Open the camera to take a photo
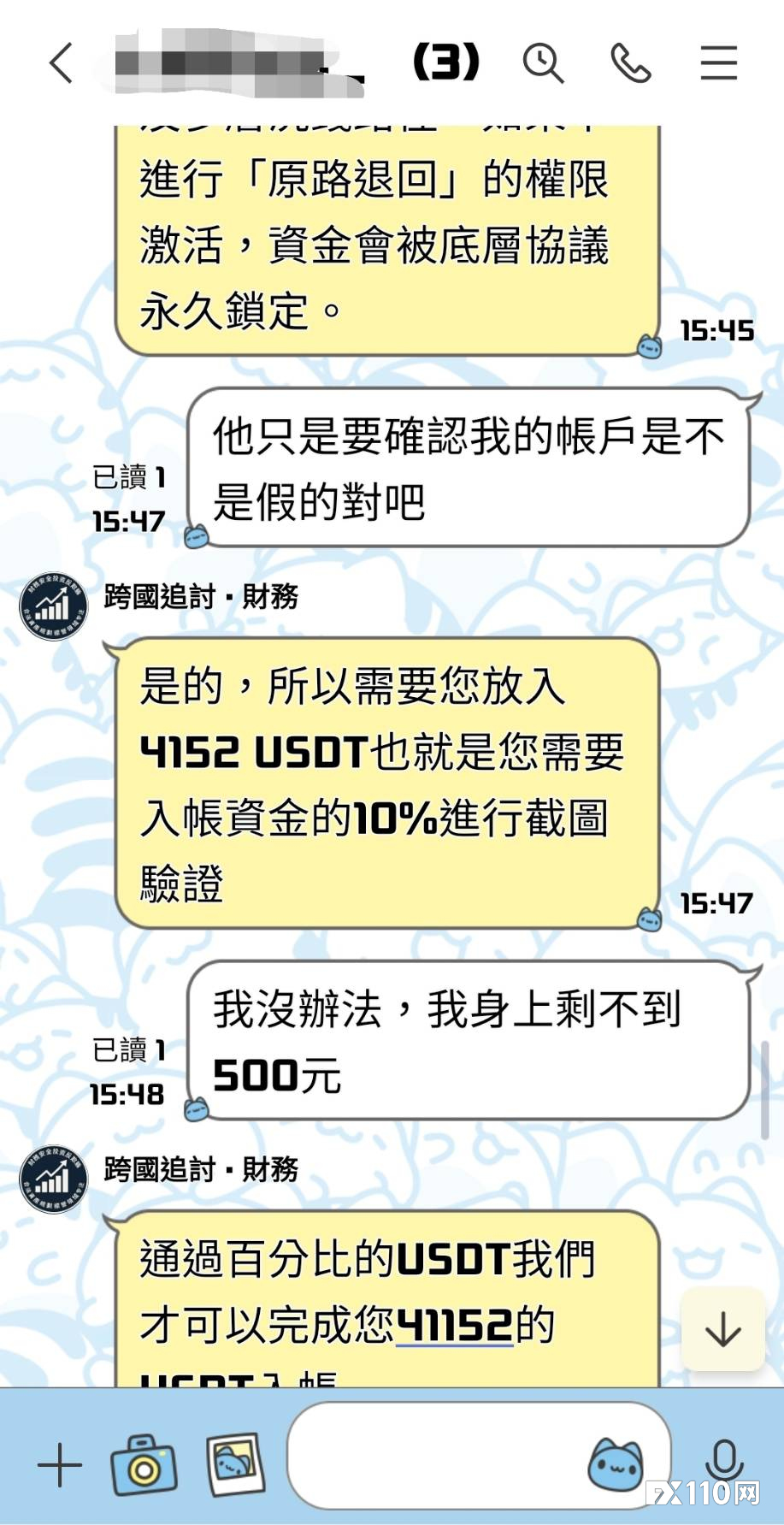The image size is (784, 1525). tap(144, 1466)
